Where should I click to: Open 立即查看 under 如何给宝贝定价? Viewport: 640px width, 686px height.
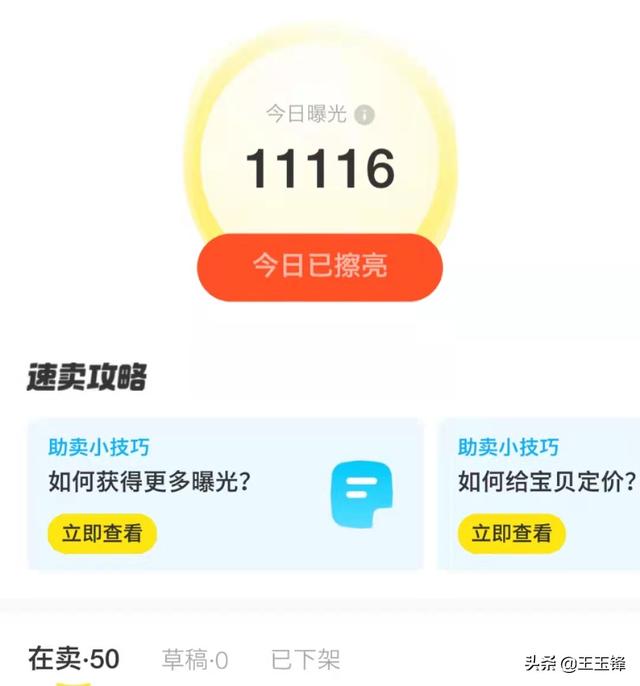tap(511, 534)
